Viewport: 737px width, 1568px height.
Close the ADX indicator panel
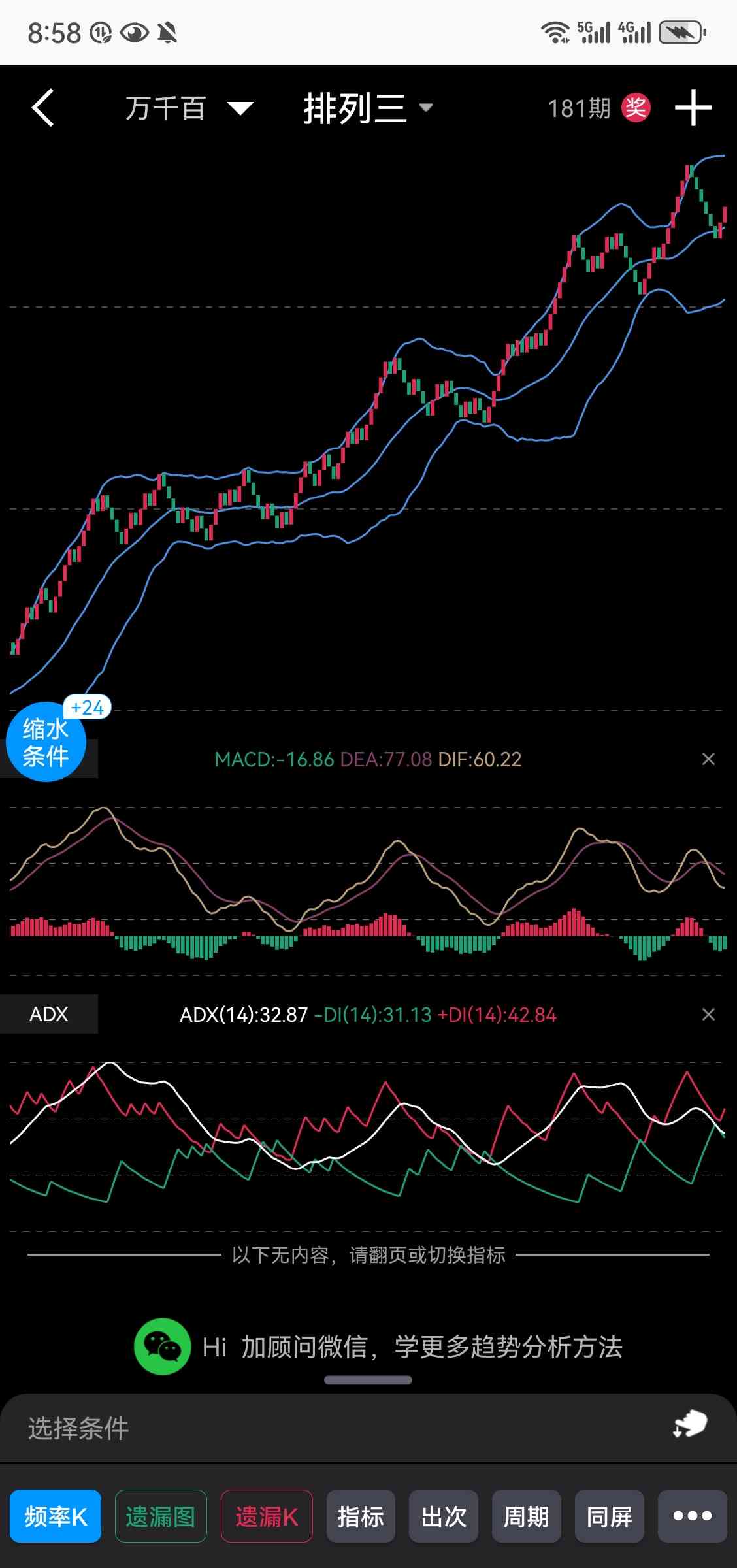(708, 1014)
